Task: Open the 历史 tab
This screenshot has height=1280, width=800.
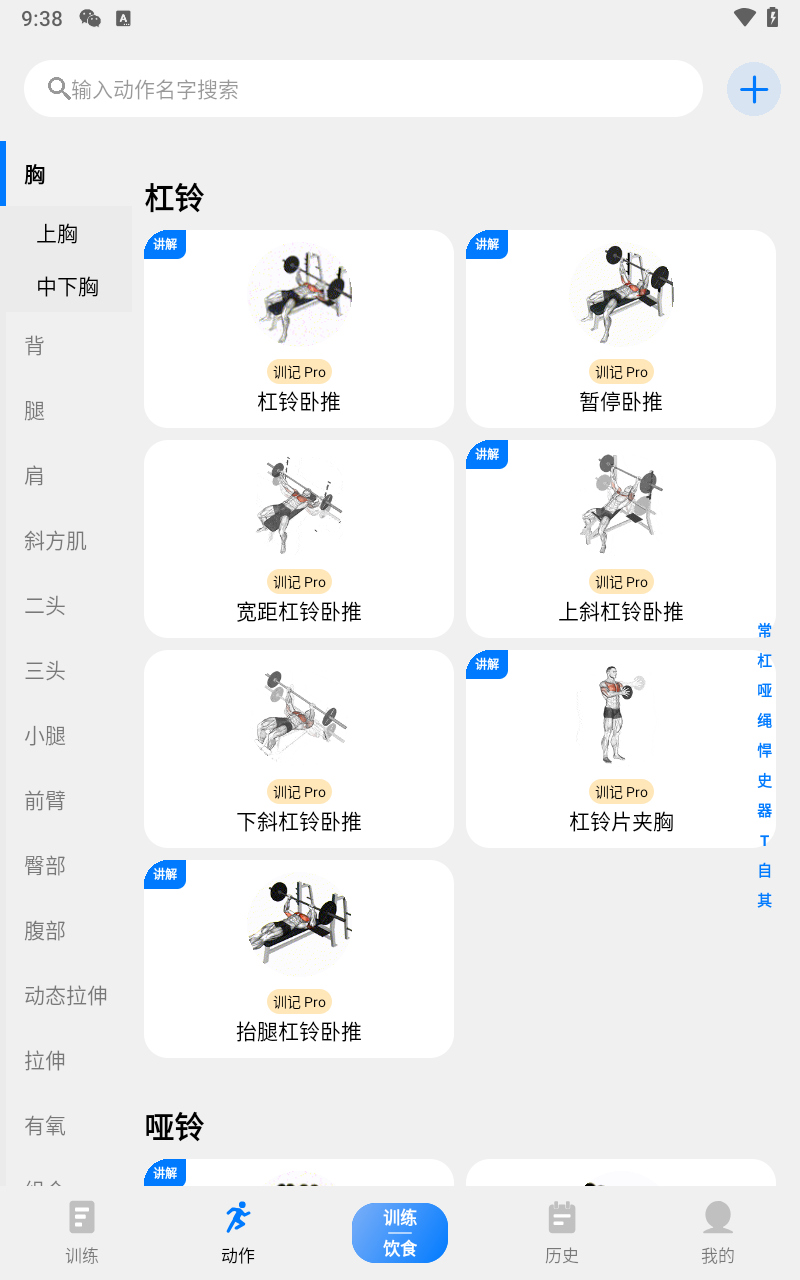Action: coord(562,1233)
